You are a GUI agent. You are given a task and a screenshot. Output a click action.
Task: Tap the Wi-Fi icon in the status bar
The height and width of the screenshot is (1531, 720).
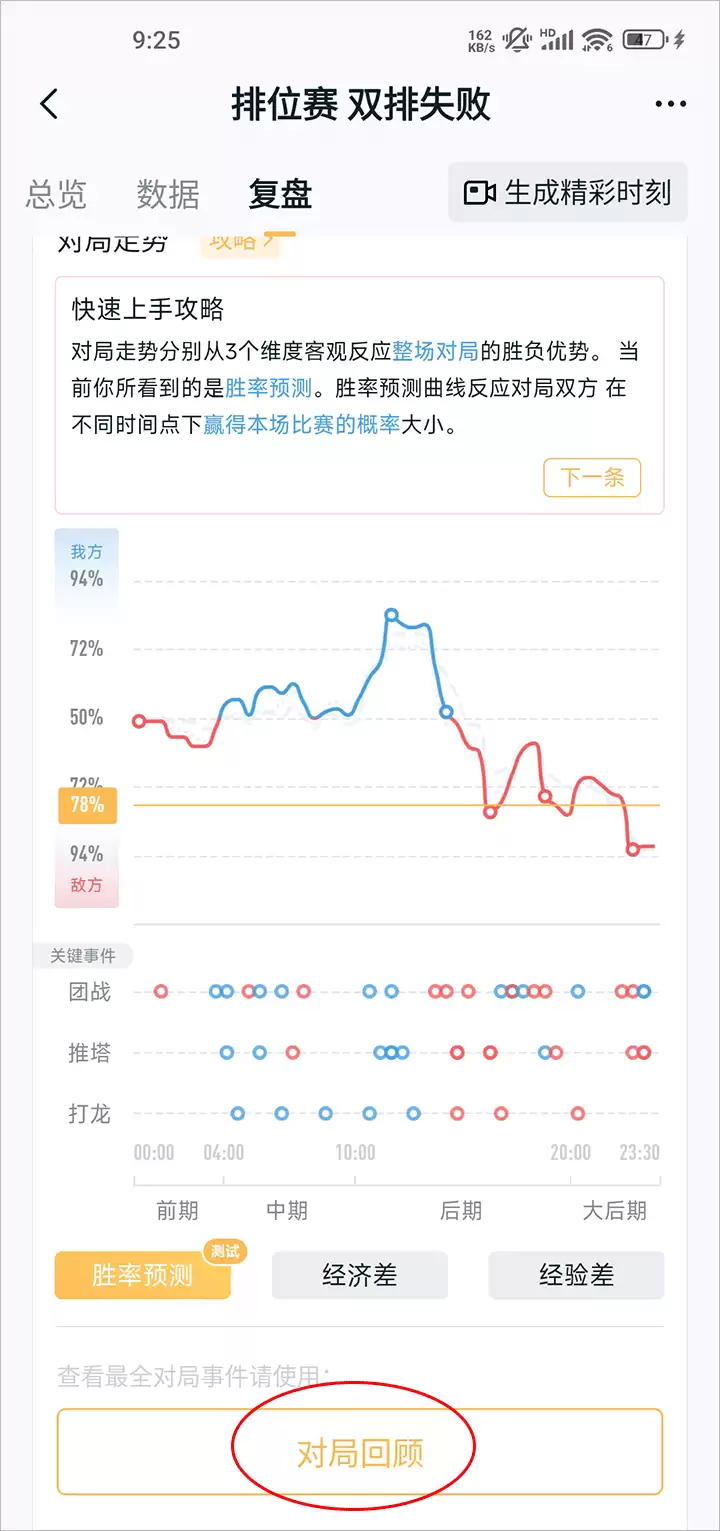click(596, 39)
